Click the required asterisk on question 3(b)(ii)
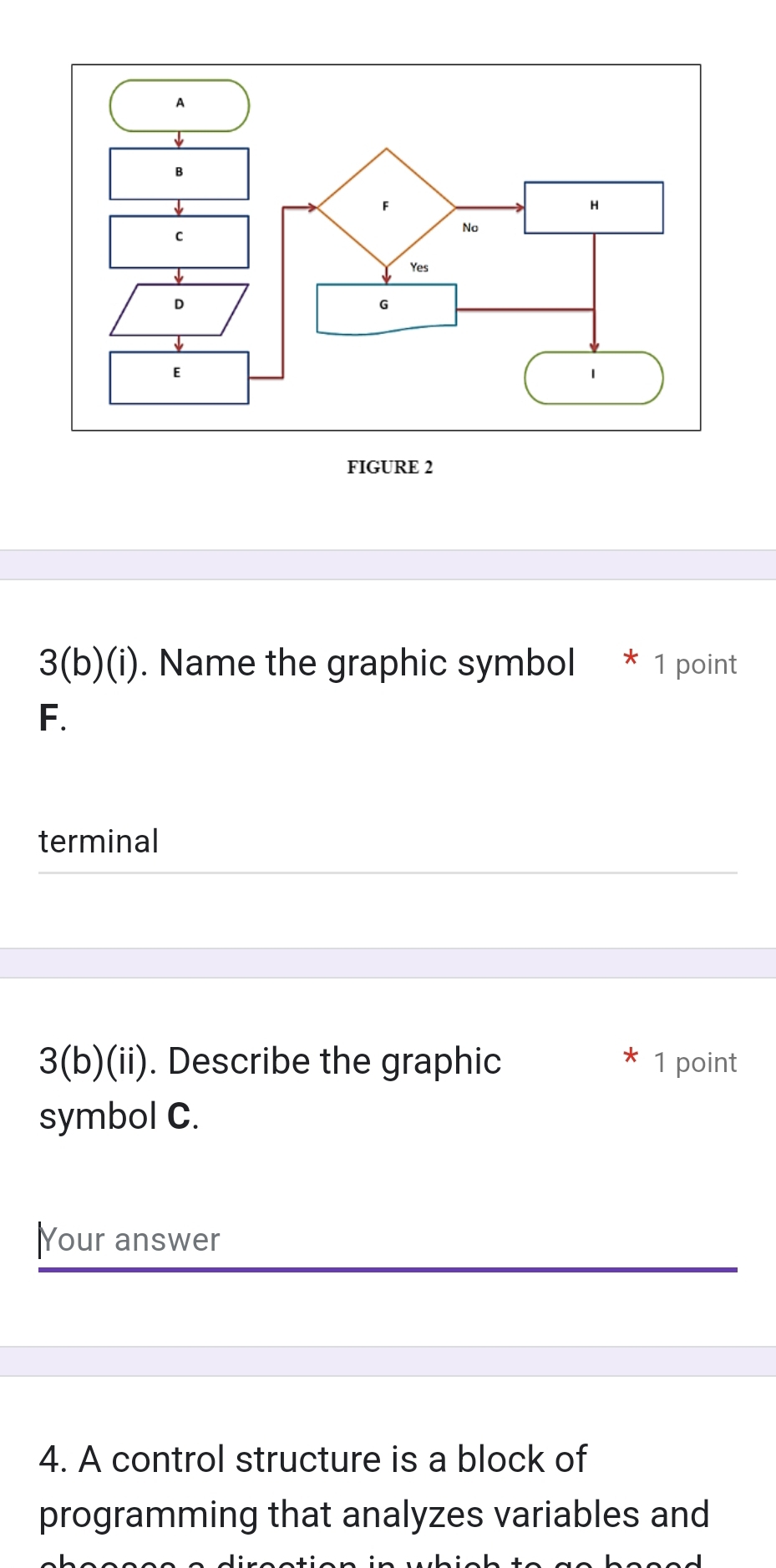The height and width of the screenshot is (1568, 776). (x=630, y=1057)
